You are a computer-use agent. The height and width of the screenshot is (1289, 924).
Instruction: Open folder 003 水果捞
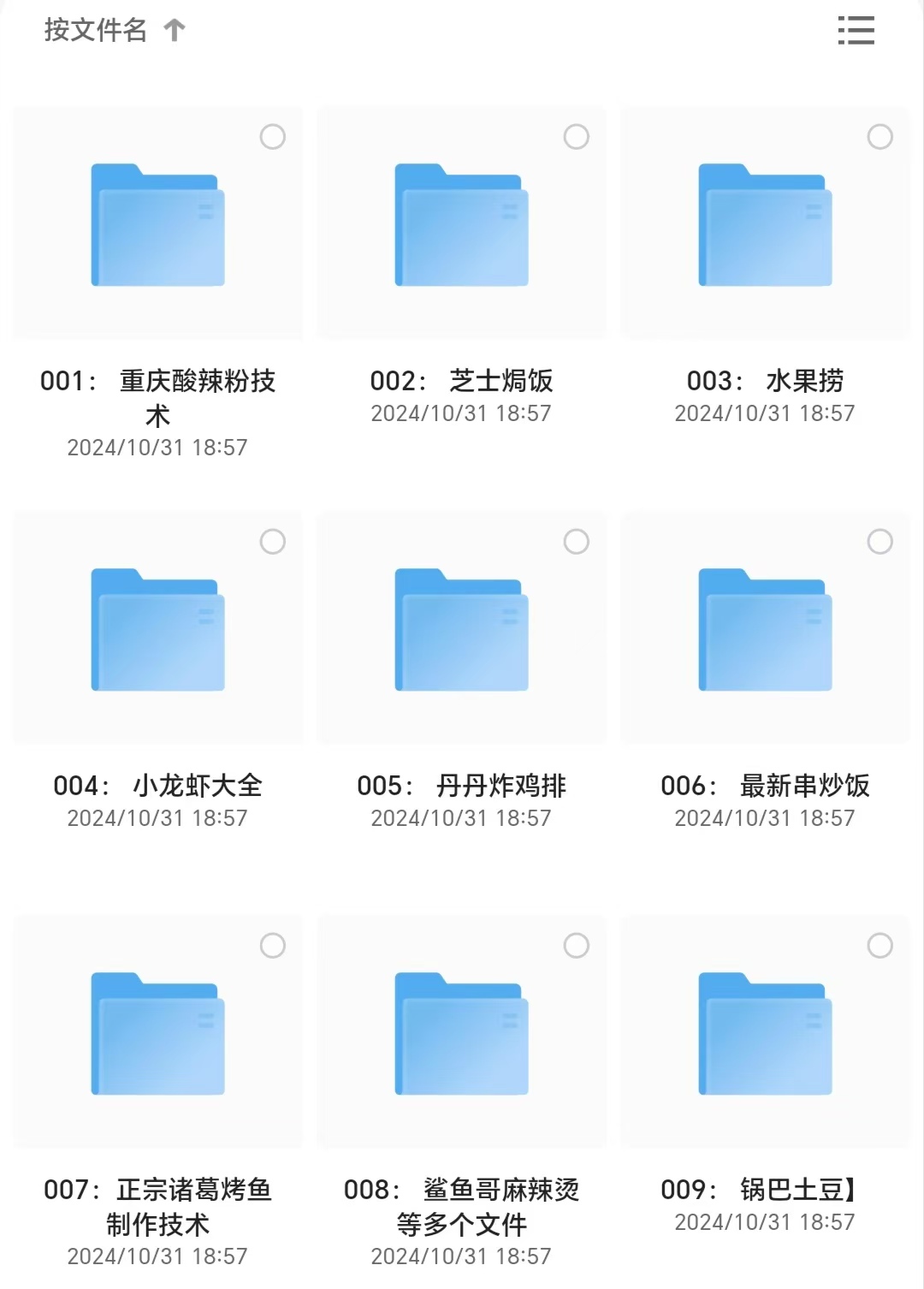coord(765,225)
